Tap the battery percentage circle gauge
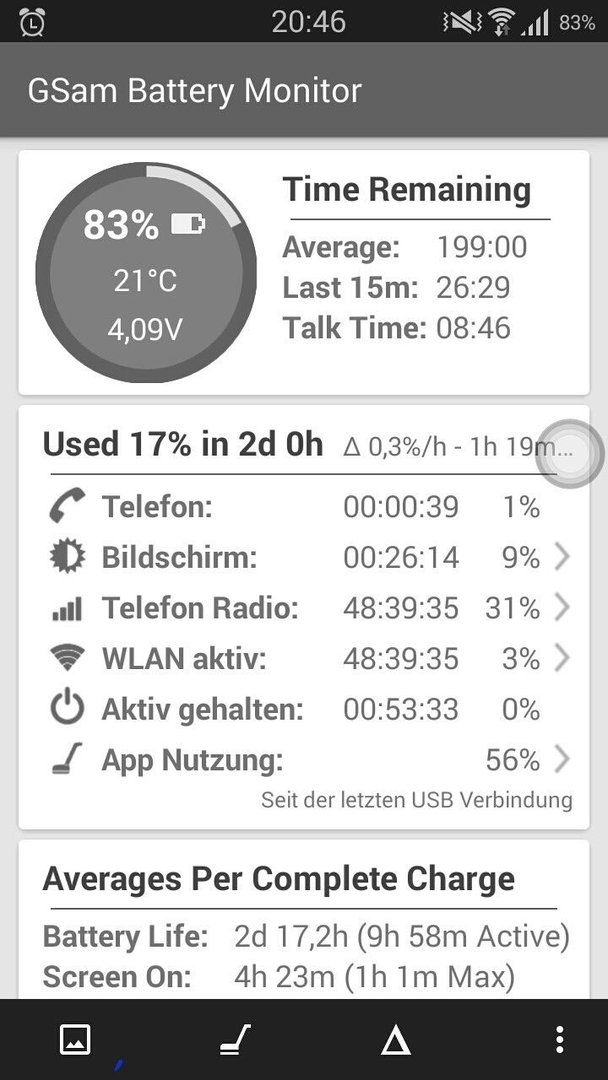This screenshot has width=608, height=1080. point(146,272)
